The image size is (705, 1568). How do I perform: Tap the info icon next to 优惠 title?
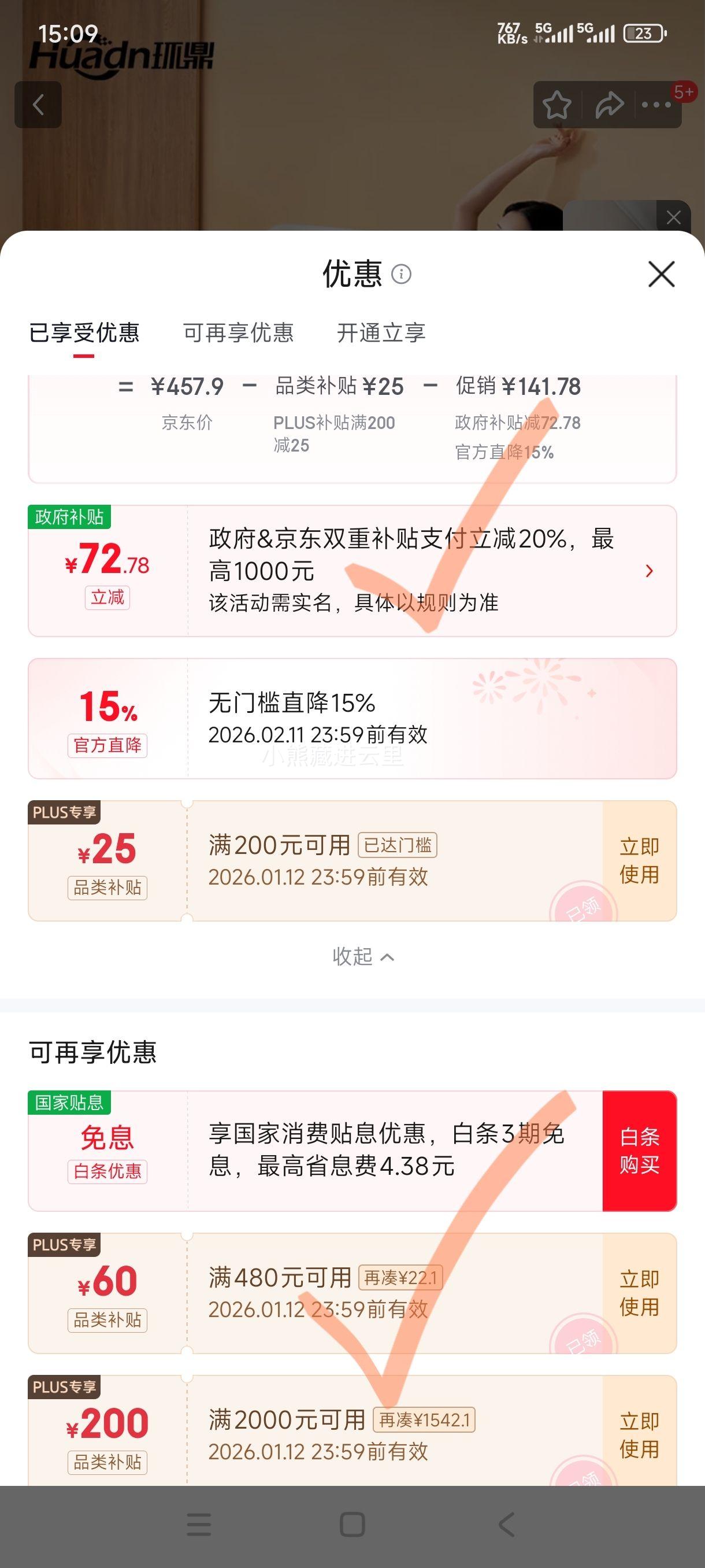(402, 274)
